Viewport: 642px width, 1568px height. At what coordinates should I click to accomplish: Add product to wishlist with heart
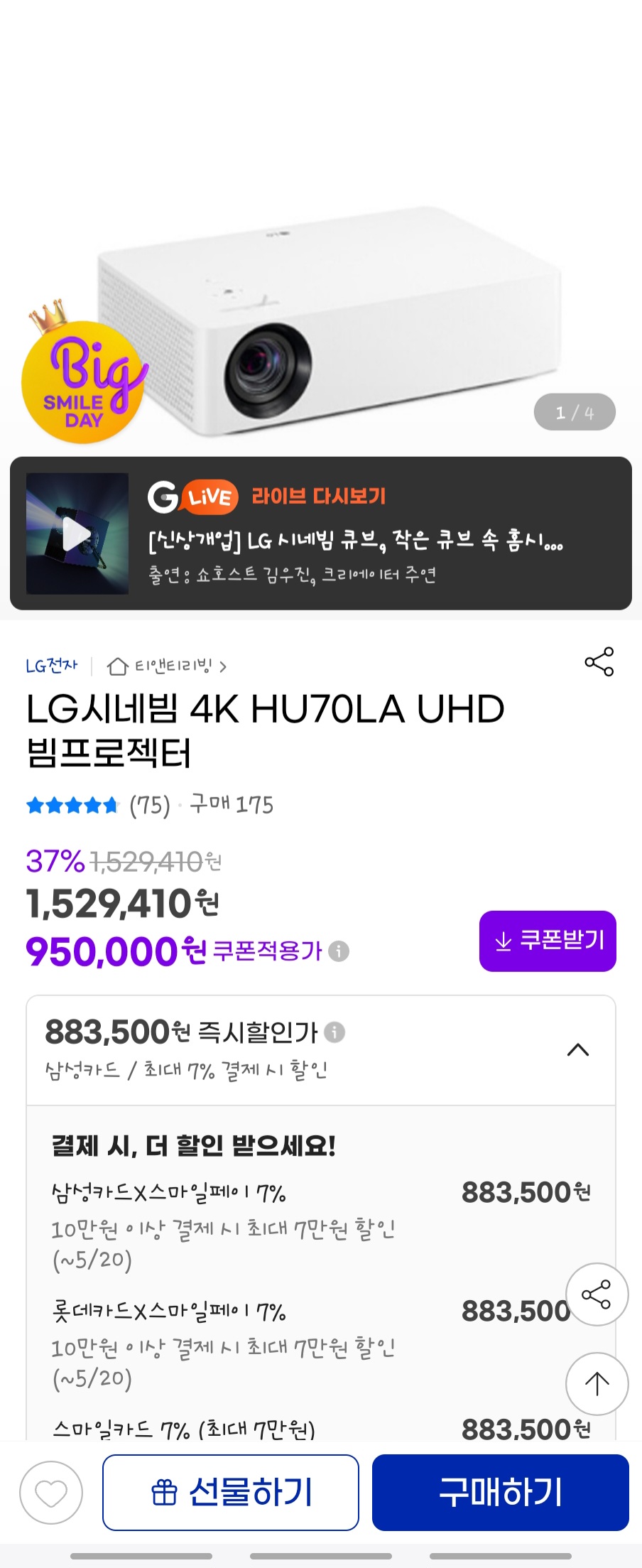pyautogui.click(x=51, y=1492)
